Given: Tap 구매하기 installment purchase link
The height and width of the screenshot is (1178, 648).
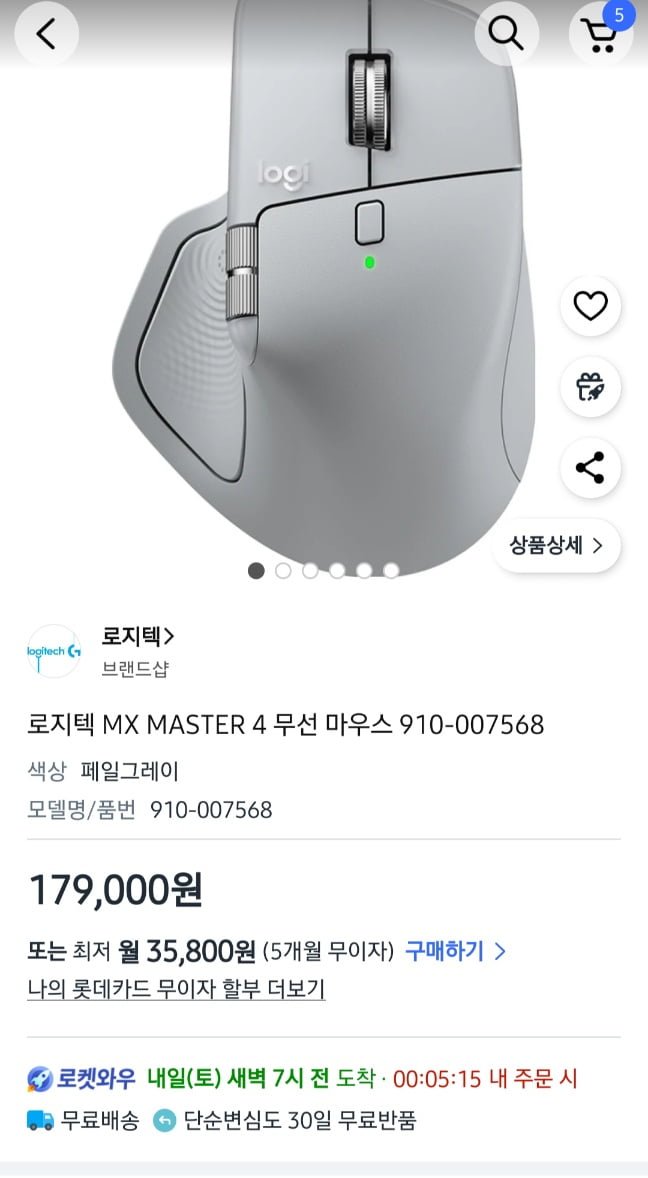Looking at the screenshot, I should [x=455, y=950].
